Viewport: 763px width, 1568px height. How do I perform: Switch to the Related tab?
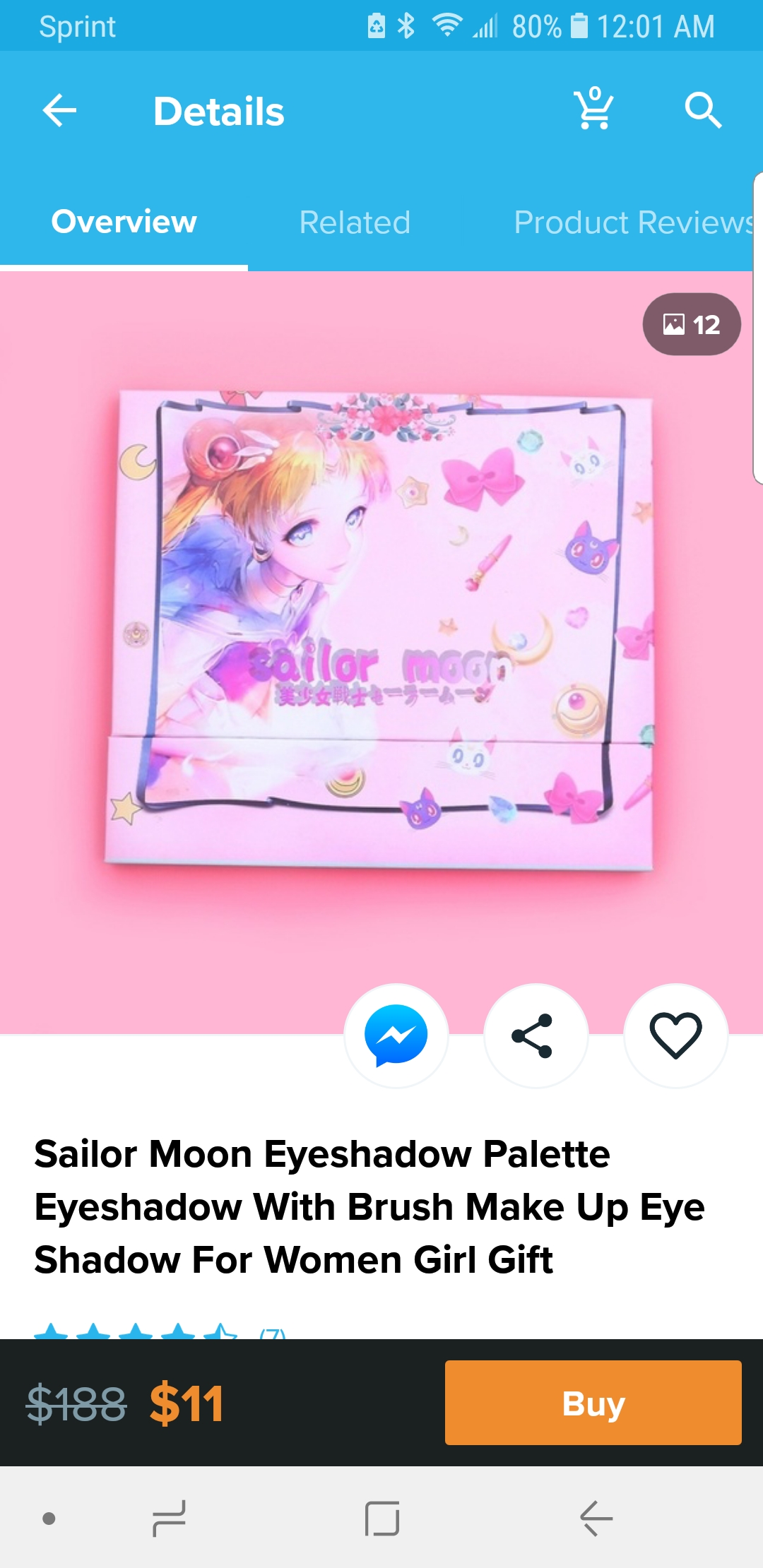tap(355, 222)
